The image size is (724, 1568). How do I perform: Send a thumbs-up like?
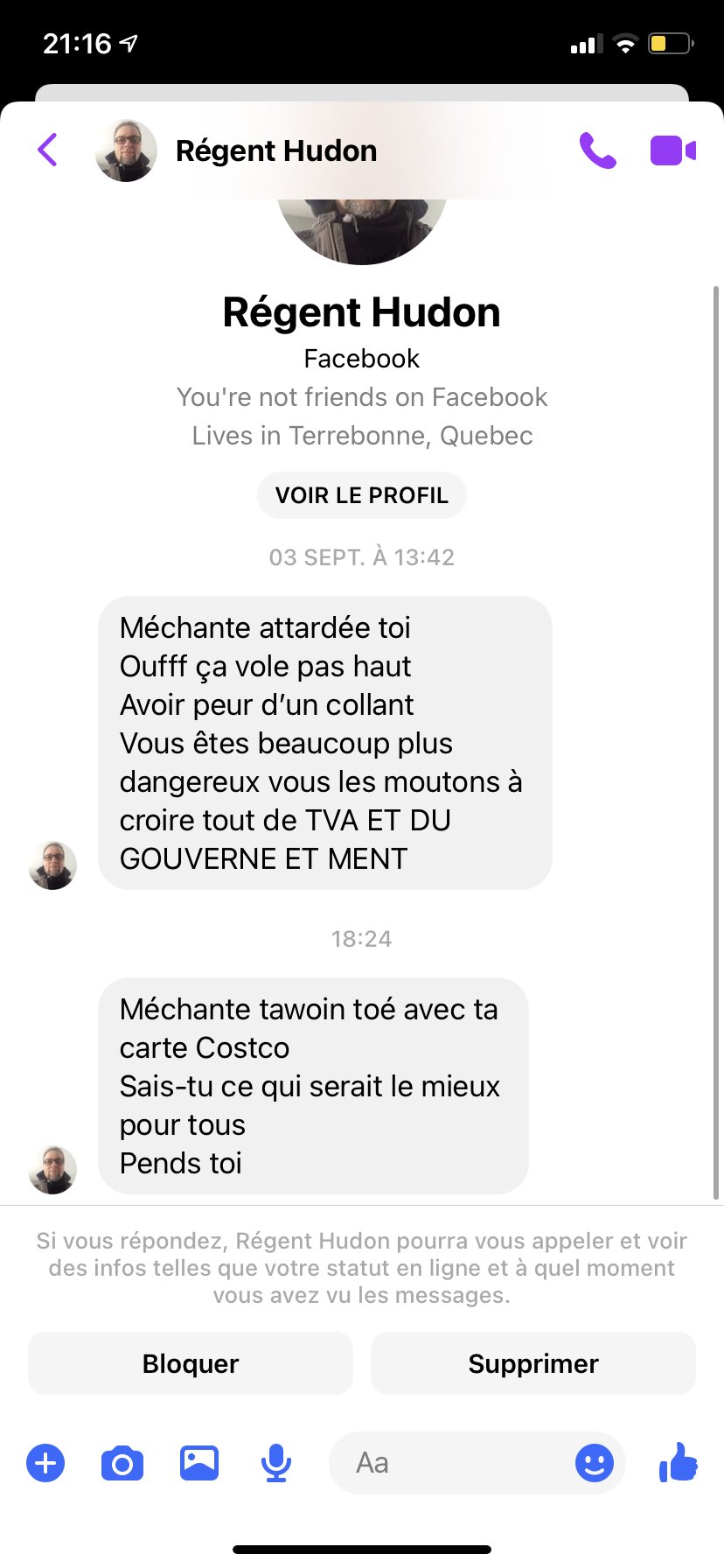[679, 1461]
